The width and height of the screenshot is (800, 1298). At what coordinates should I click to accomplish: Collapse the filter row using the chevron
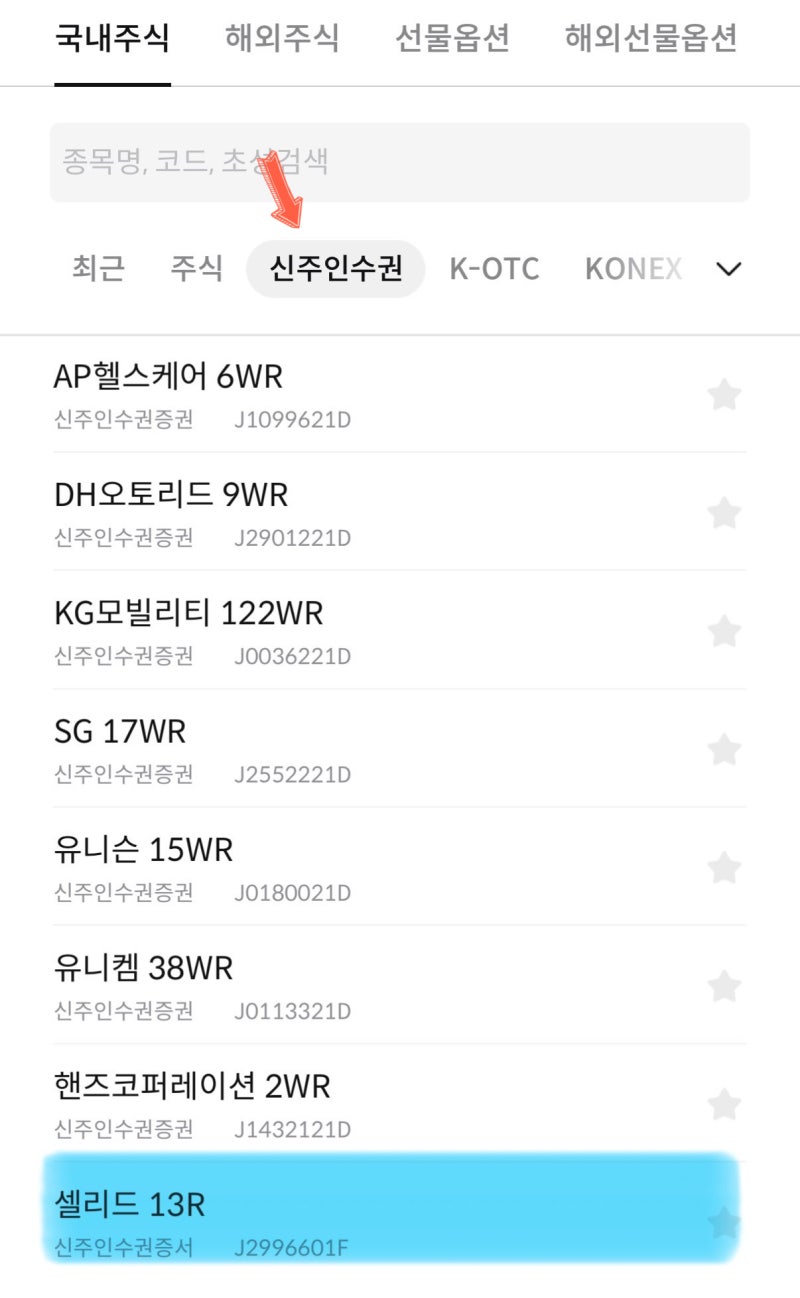tap(729, 268)
